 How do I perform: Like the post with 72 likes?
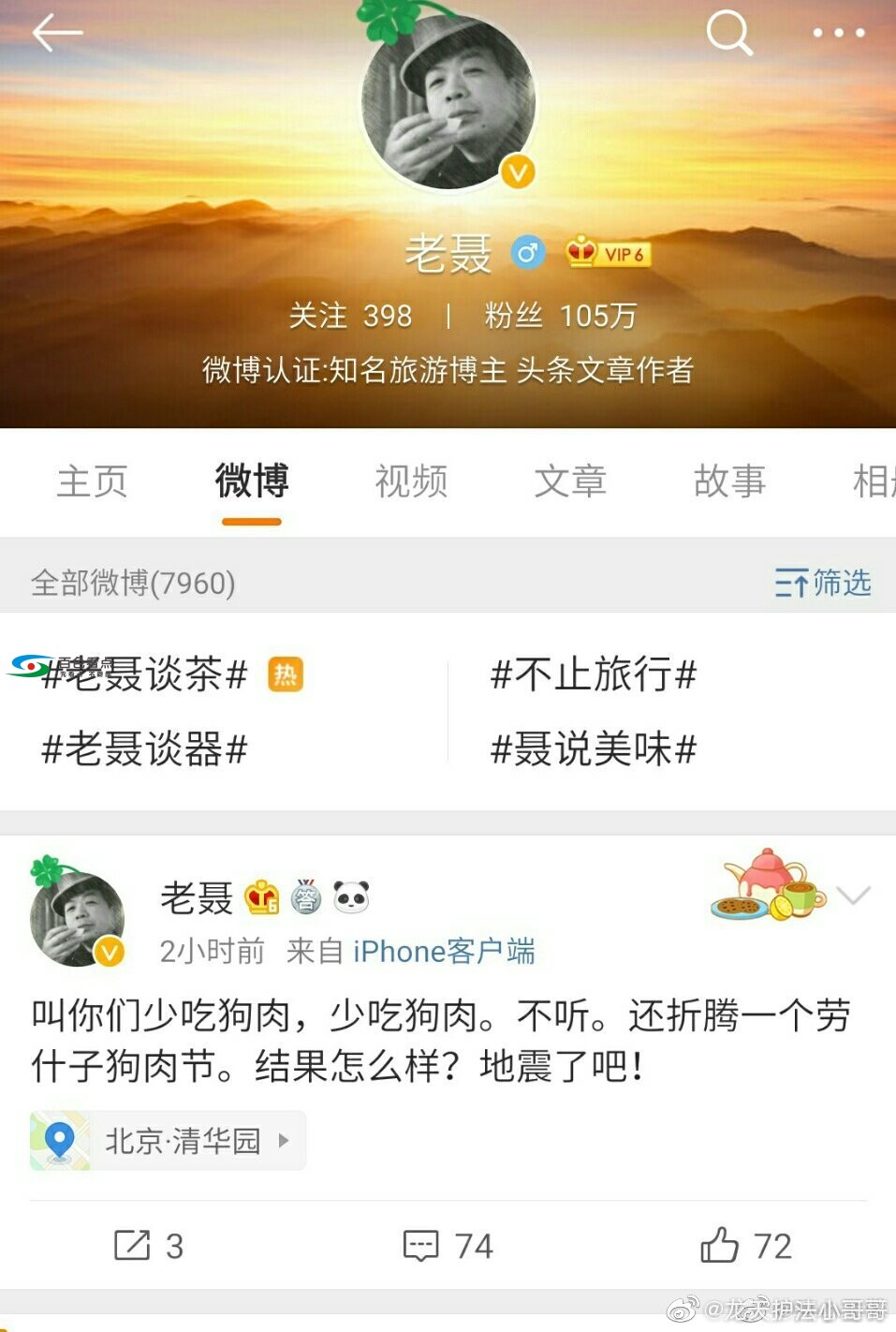[745, 1246]
